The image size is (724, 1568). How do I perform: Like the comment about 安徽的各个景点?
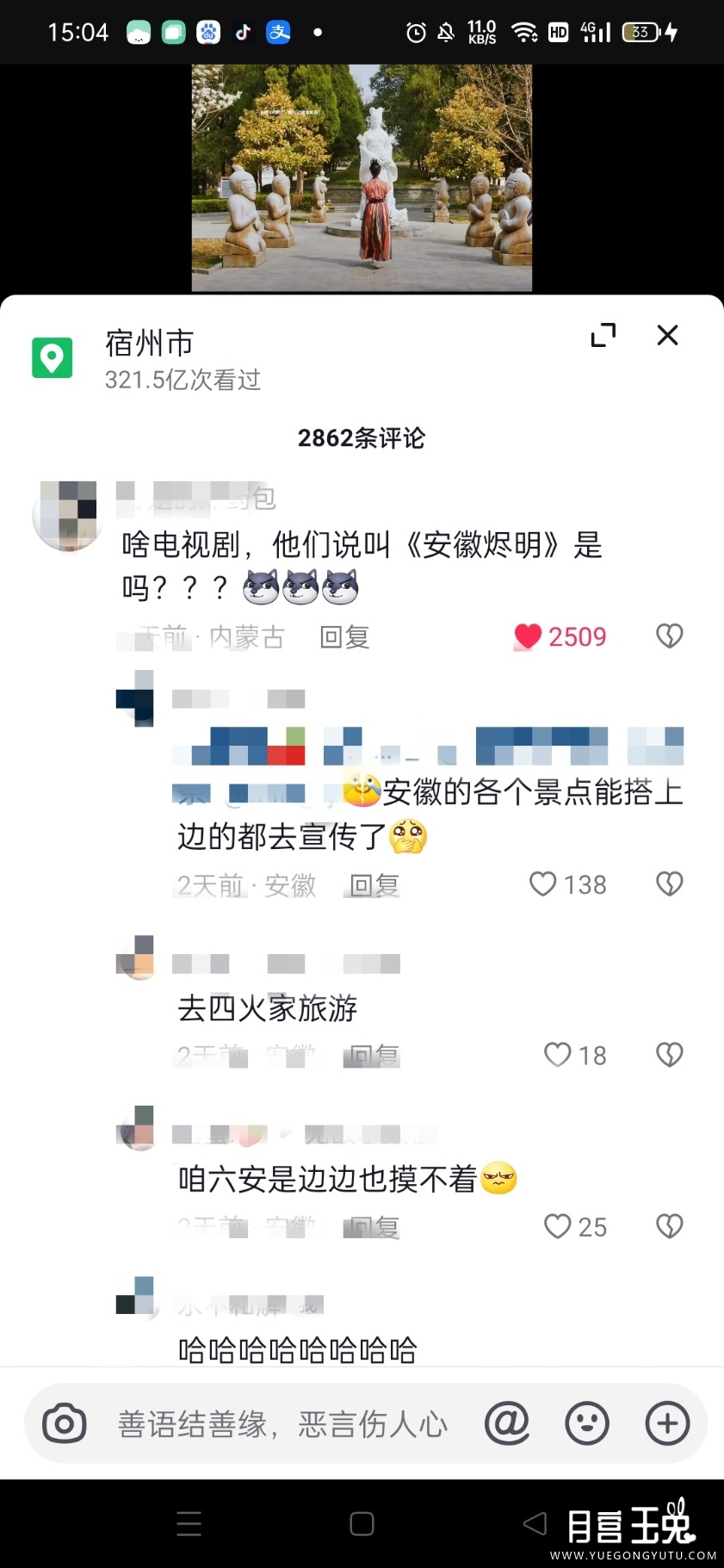click(543, 884)
